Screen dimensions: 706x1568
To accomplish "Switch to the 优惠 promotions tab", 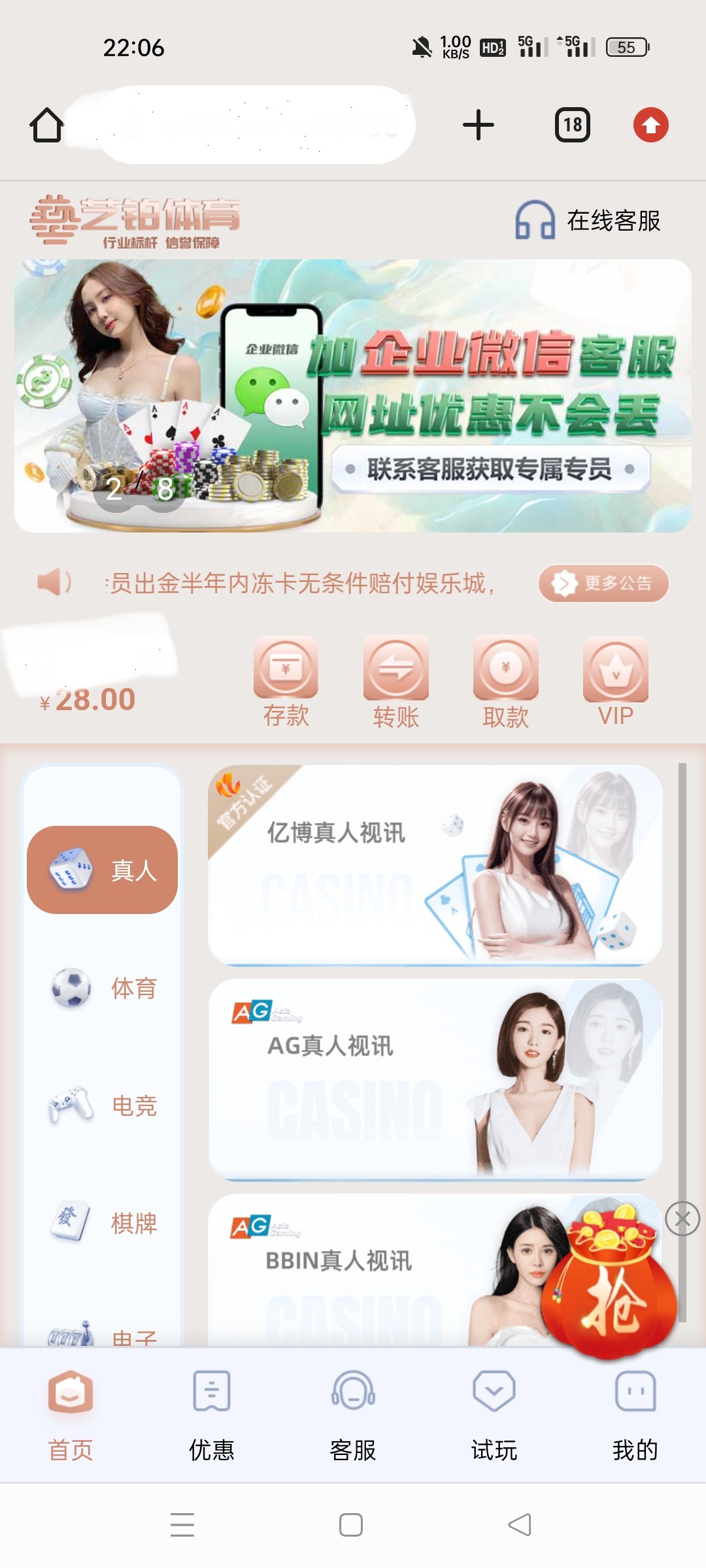I will pyautogui.click(x=211, y=1415).
